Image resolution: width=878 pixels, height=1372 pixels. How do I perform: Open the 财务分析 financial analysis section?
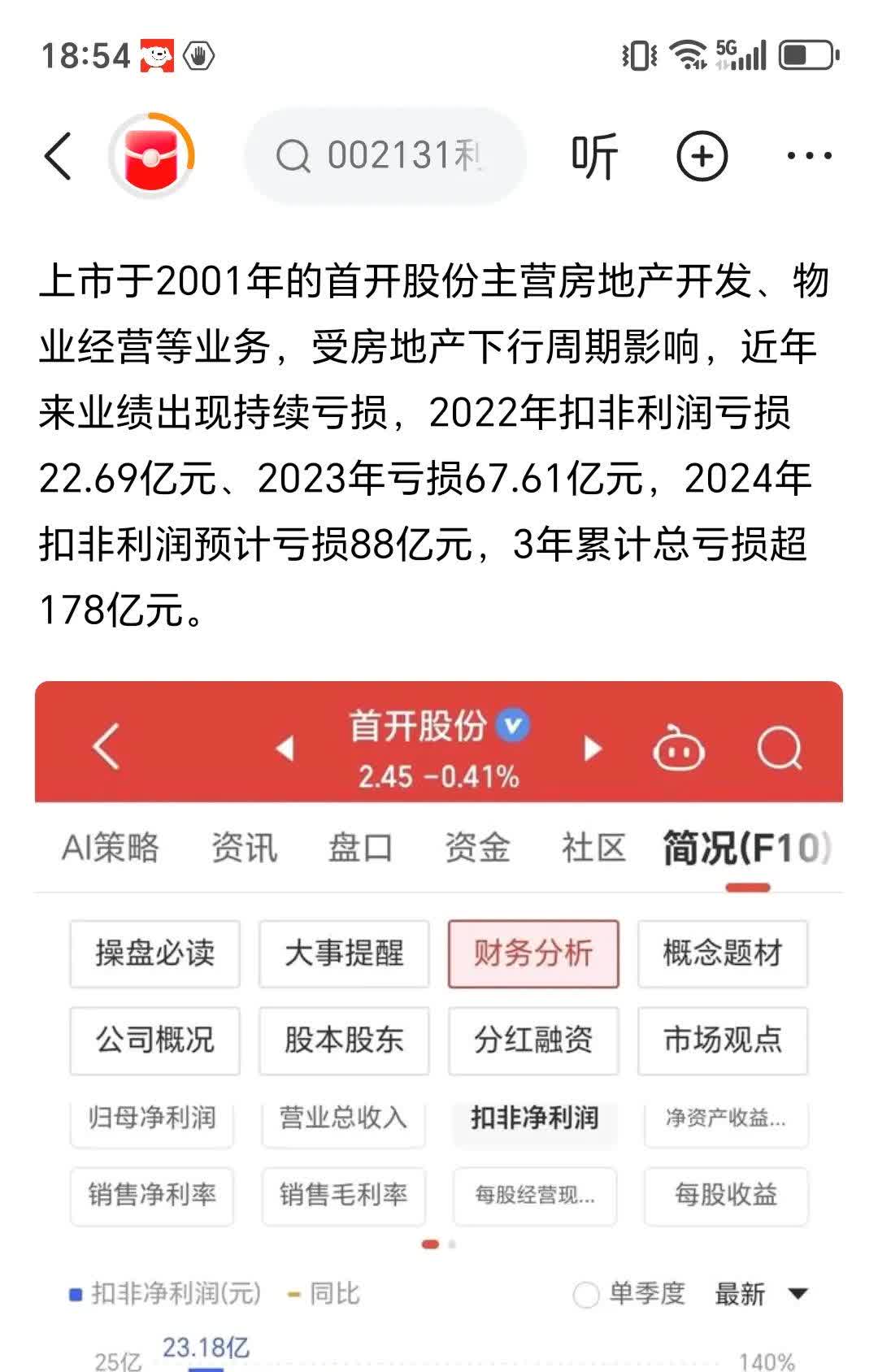pos(532,954)
